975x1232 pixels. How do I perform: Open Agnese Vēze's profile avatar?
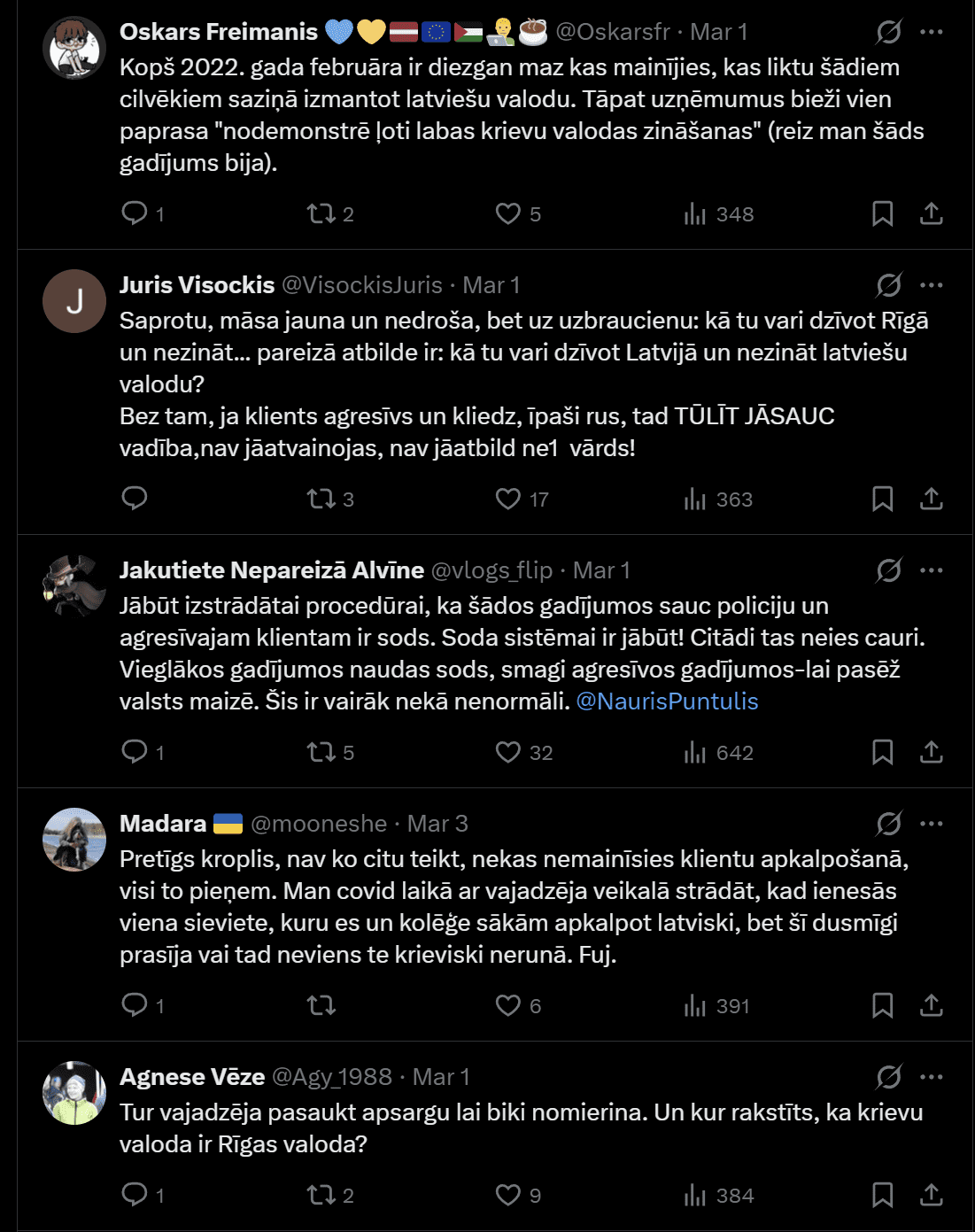(x=74, y=1093)
